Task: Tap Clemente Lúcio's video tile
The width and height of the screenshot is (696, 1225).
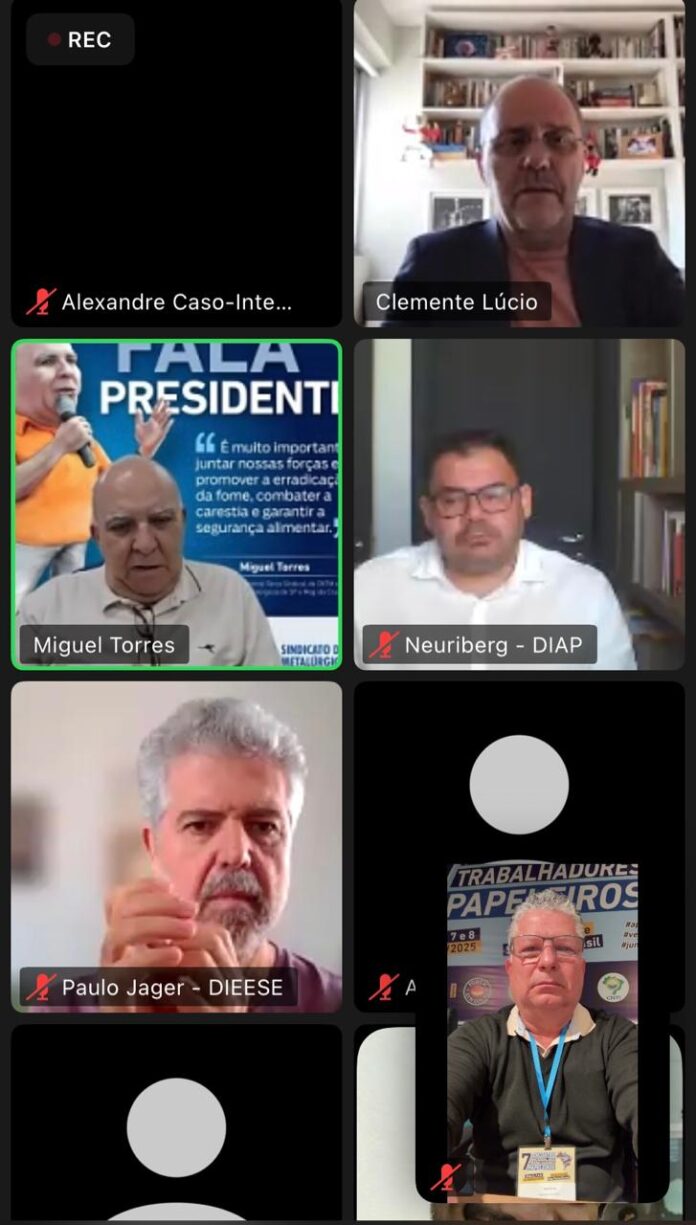Action: 519,163
